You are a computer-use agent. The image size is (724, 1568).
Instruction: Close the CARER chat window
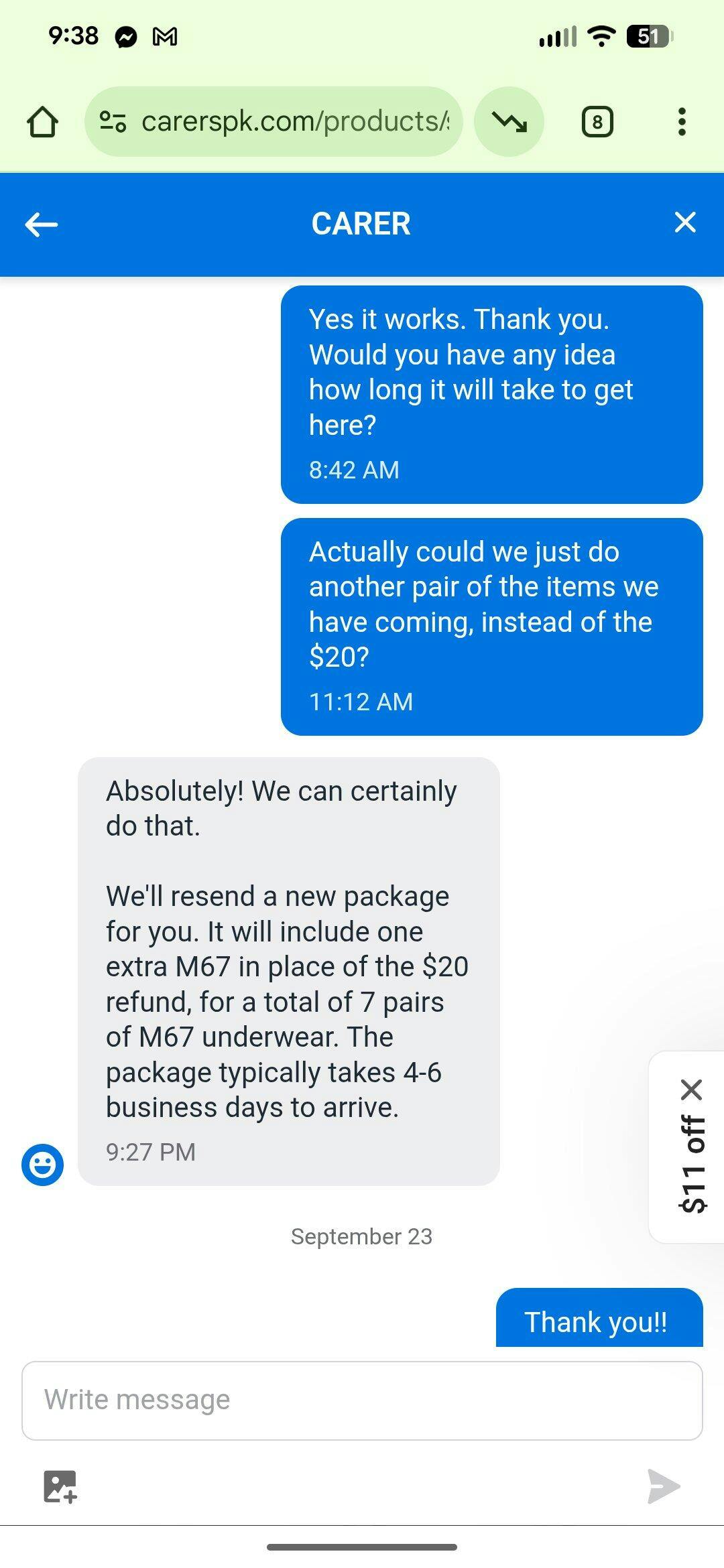pyautogui.click(x=684, y=222)
